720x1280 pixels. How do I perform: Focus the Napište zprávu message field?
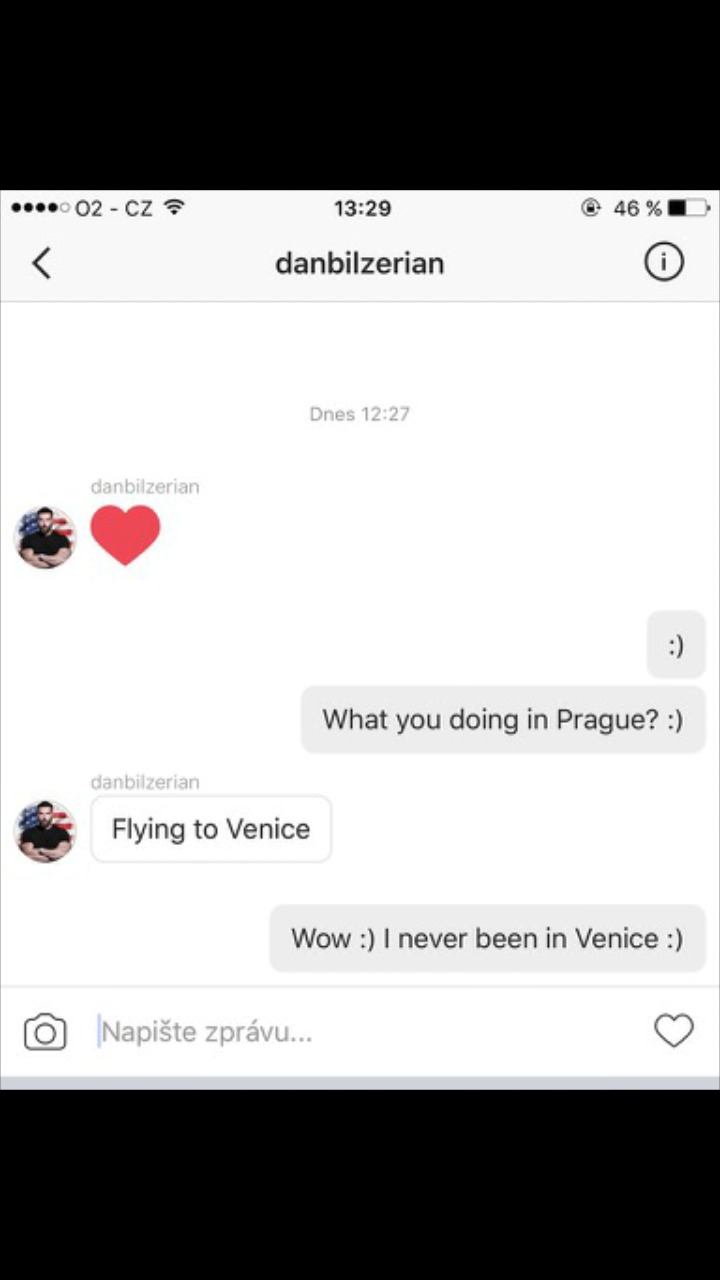click(360, 1031)
